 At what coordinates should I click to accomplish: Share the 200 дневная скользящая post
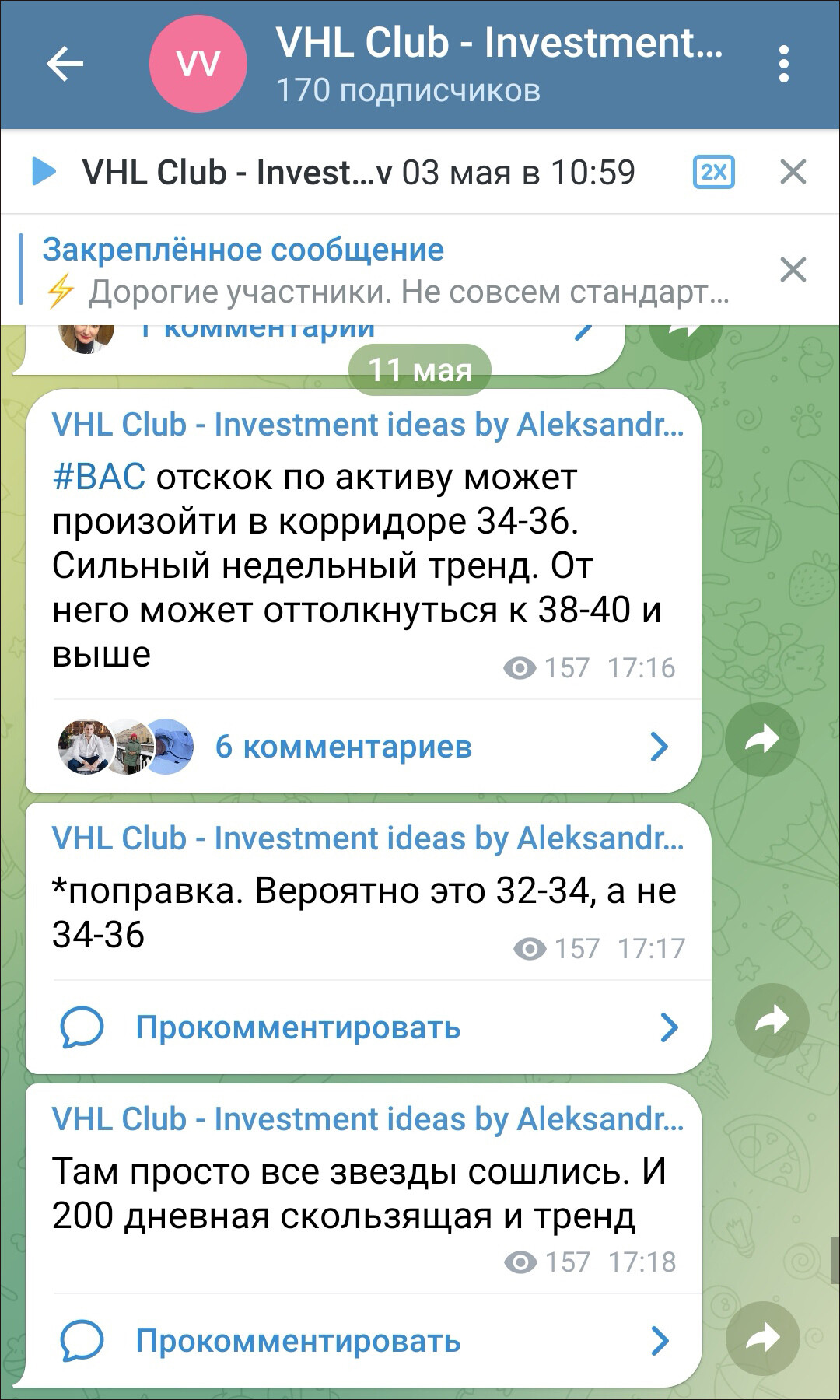point(761,1338)
